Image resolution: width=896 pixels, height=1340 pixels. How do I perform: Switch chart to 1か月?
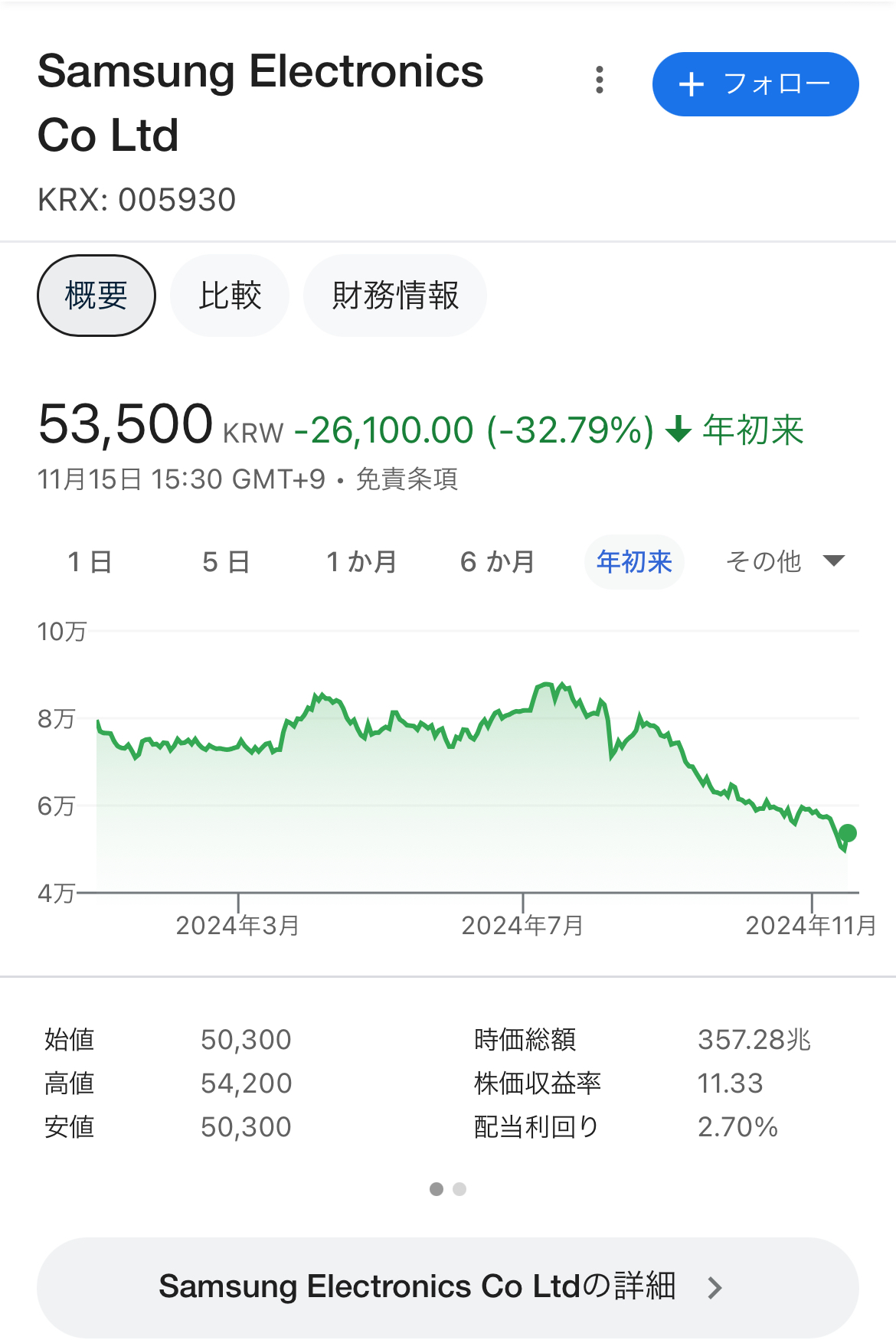(361, 562)
